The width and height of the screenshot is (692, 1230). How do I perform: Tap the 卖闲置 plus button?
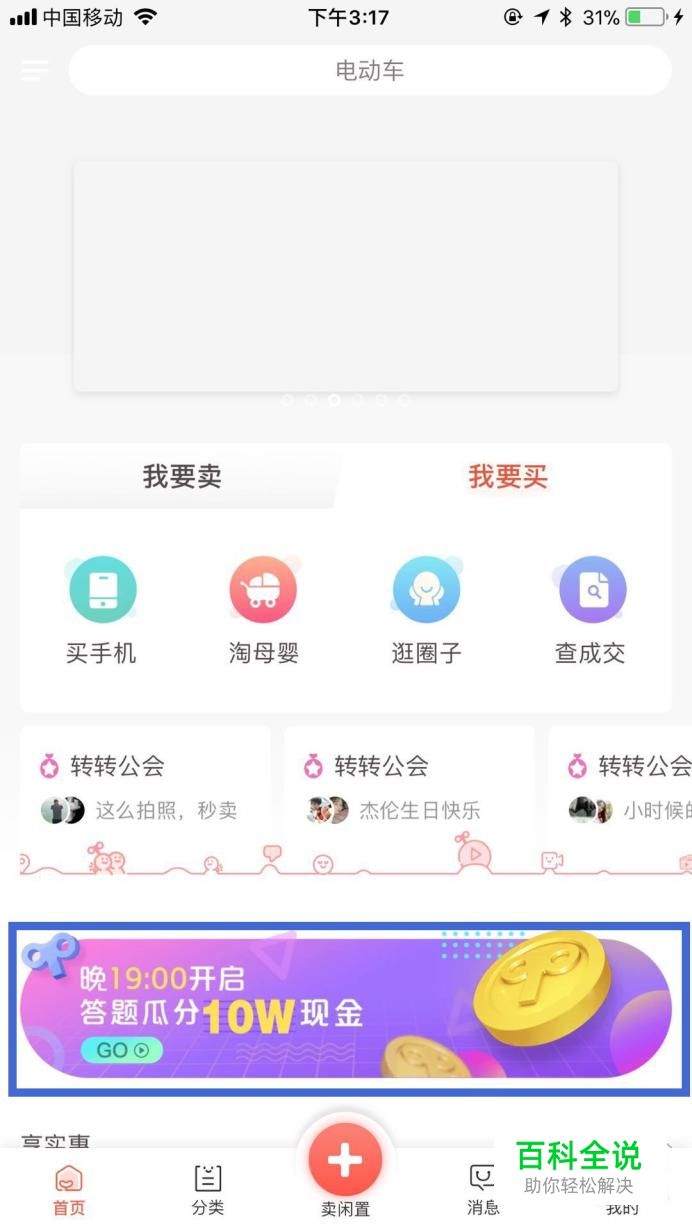point(345,1160)
